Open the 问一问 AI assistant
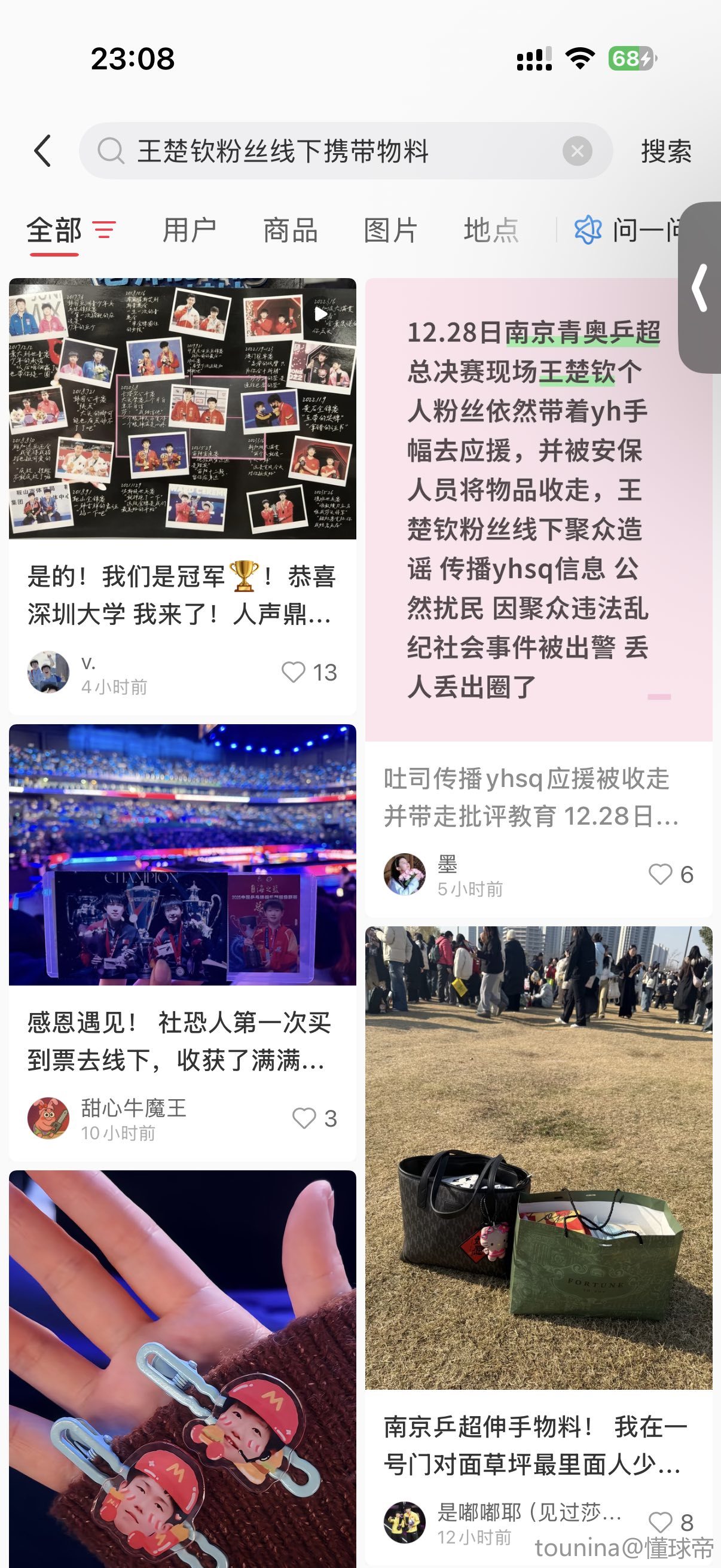Image resolution: width=721 pixels, height=1568 pixels. [x=627, y=231]
